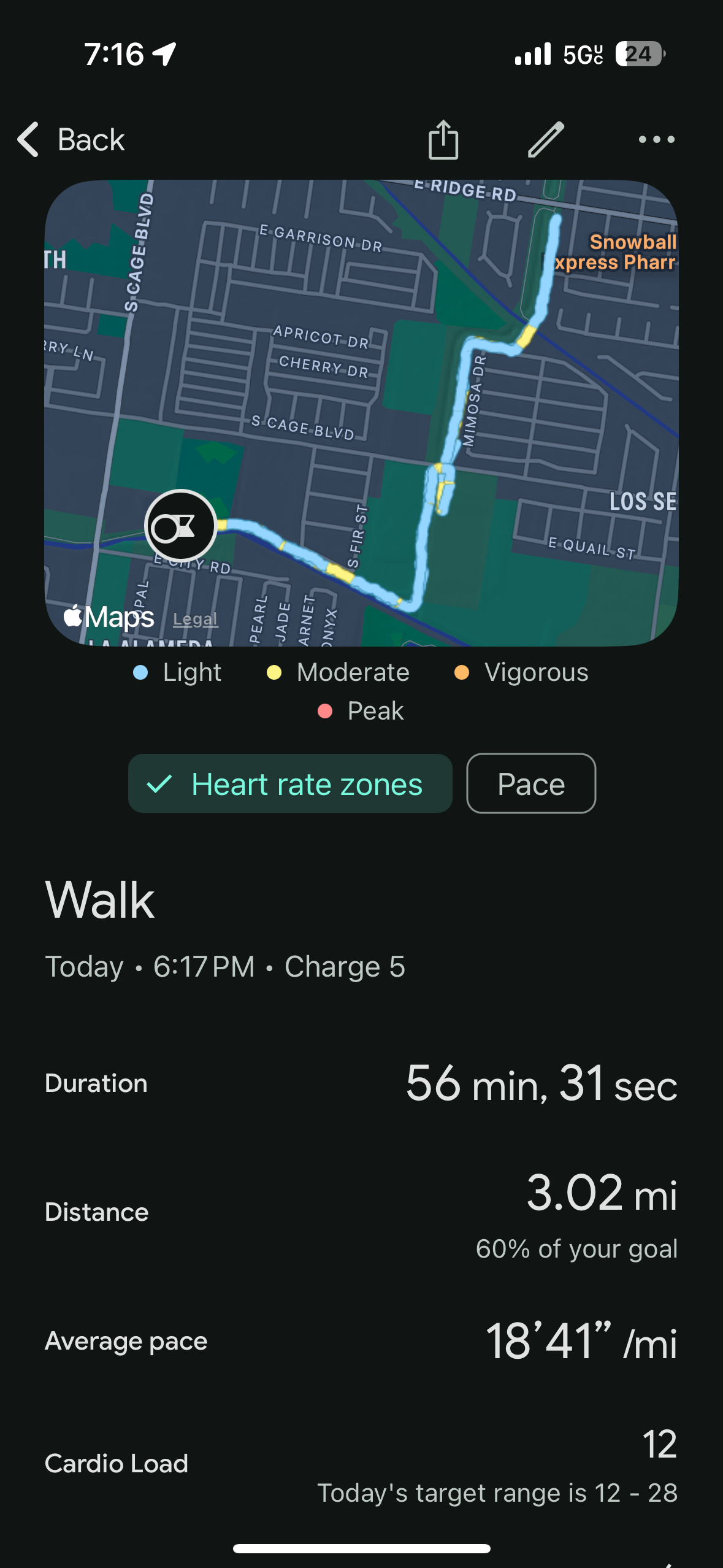Tap the Back chevron icon
The width and height of the screenshot is (723, 1568).
27,140
